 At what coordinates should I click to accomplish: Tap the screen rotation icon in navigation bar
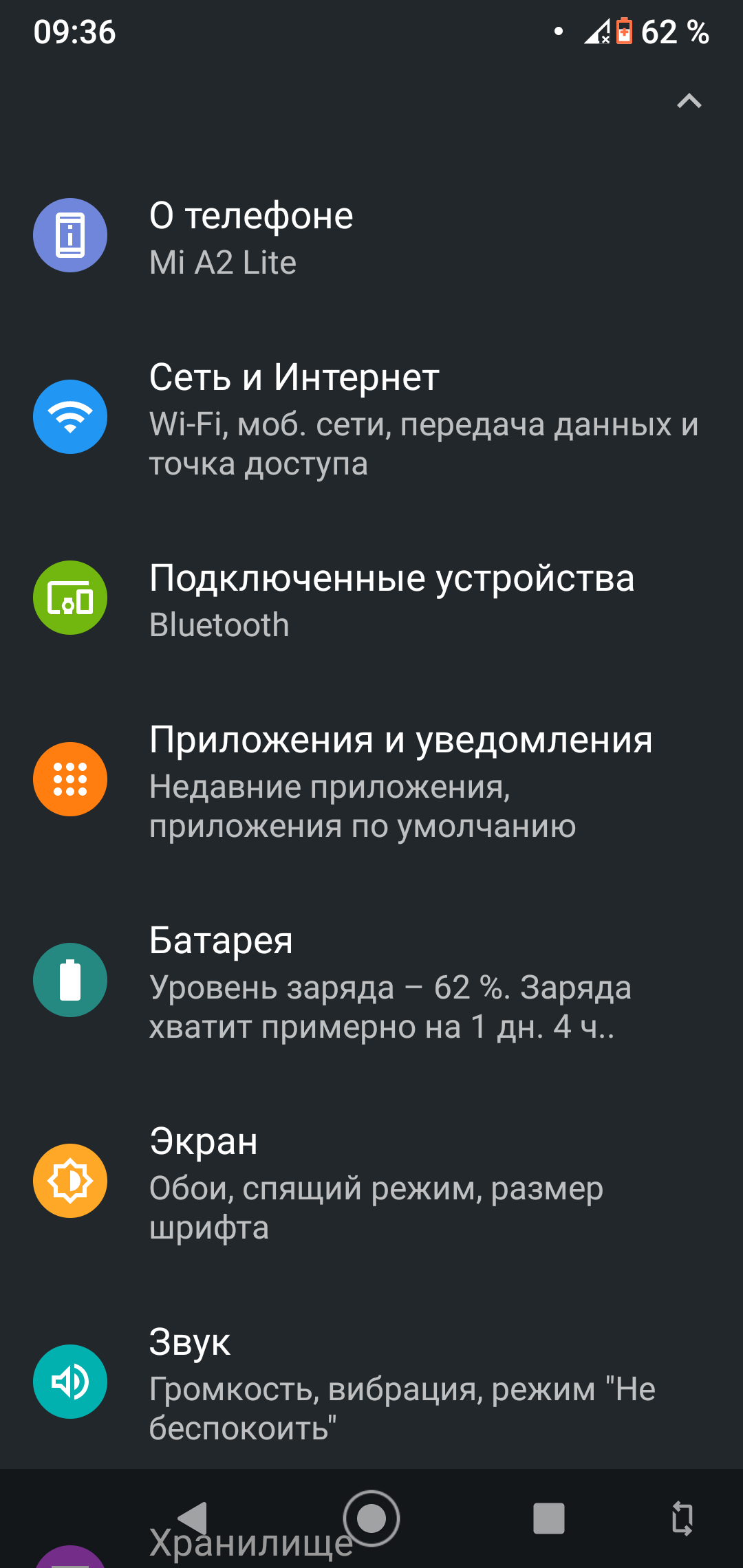[x=682, y=1518]
